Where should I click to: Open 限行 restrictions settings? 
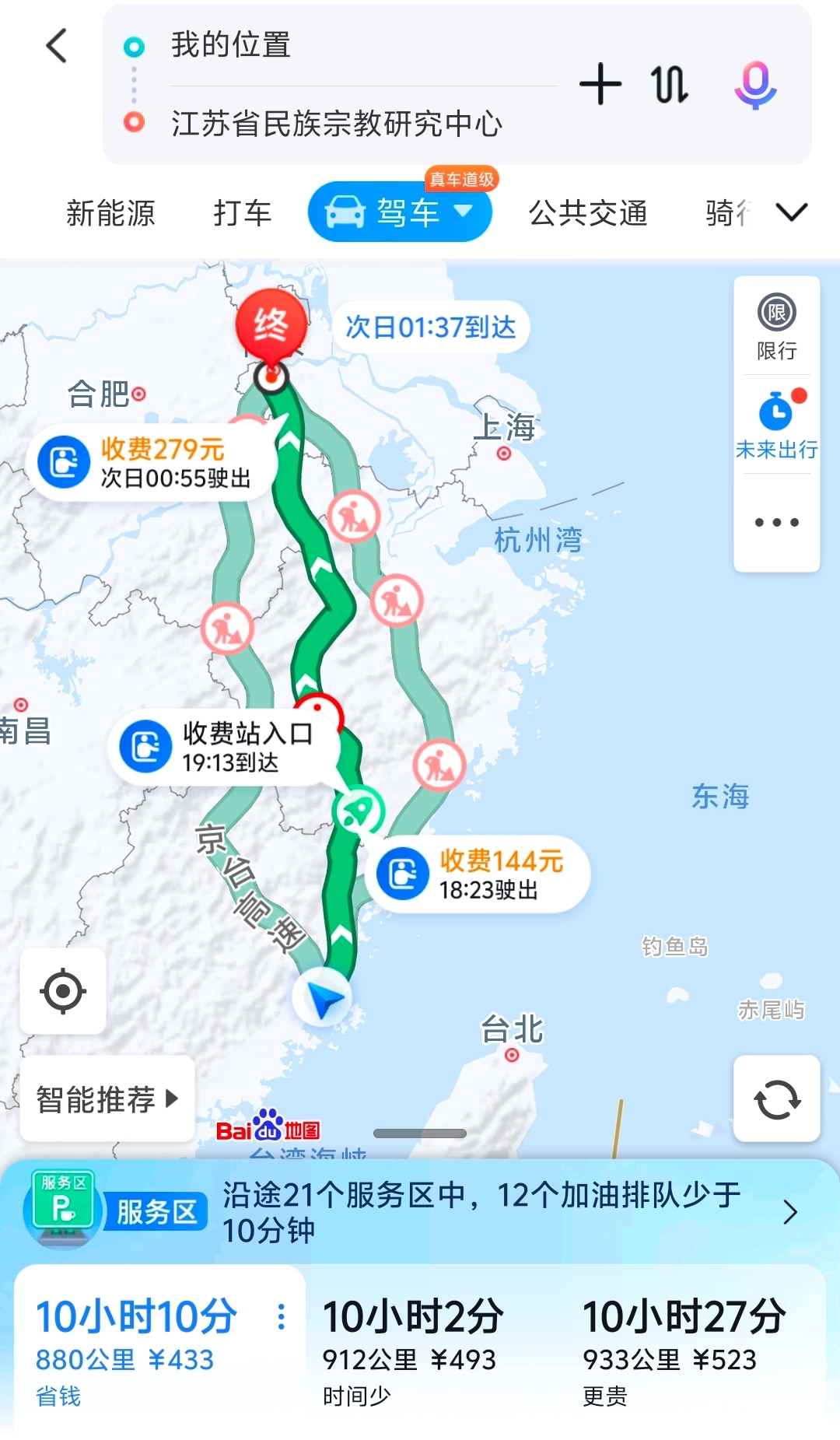click(x=776, y=327)
